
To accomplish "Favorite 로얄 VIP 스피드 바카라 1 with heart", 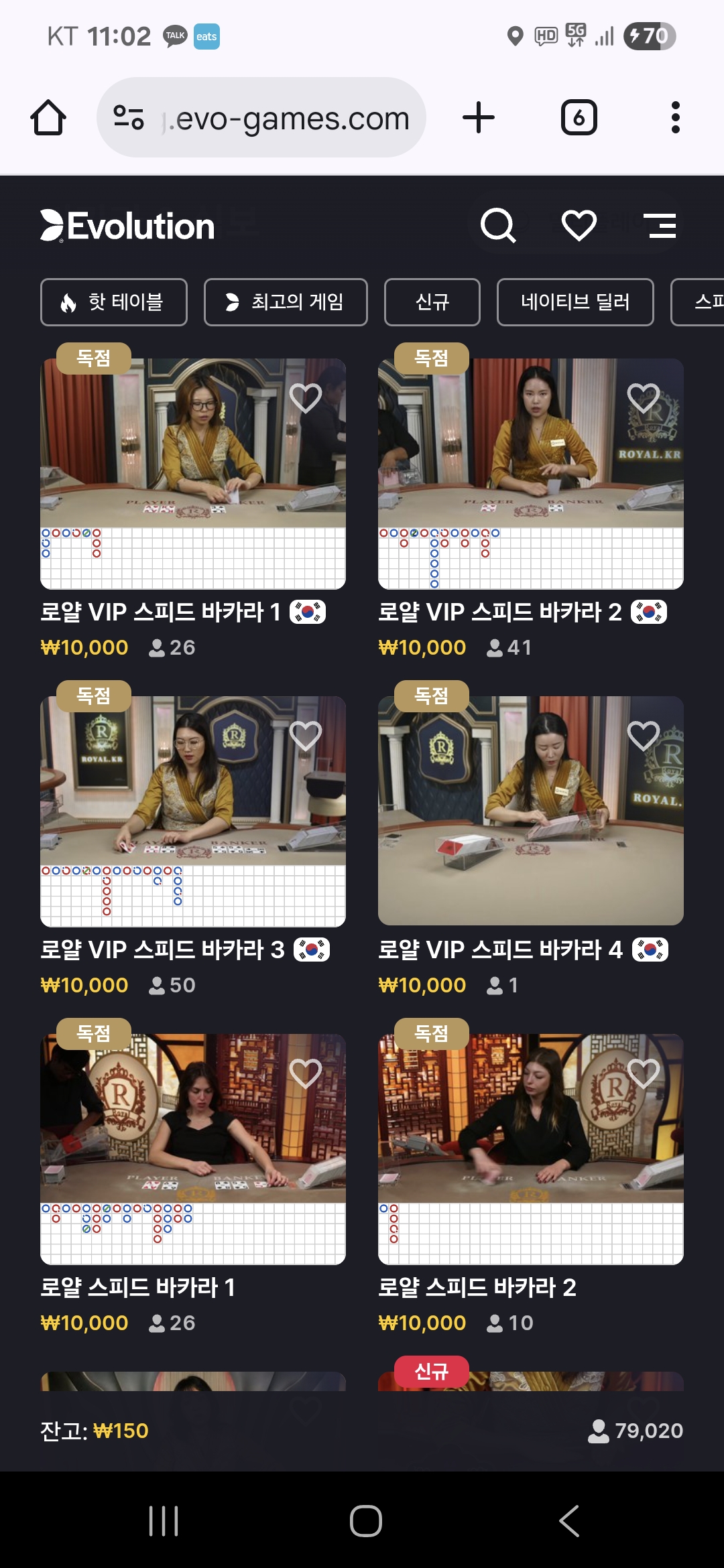I will pos(306,398).
